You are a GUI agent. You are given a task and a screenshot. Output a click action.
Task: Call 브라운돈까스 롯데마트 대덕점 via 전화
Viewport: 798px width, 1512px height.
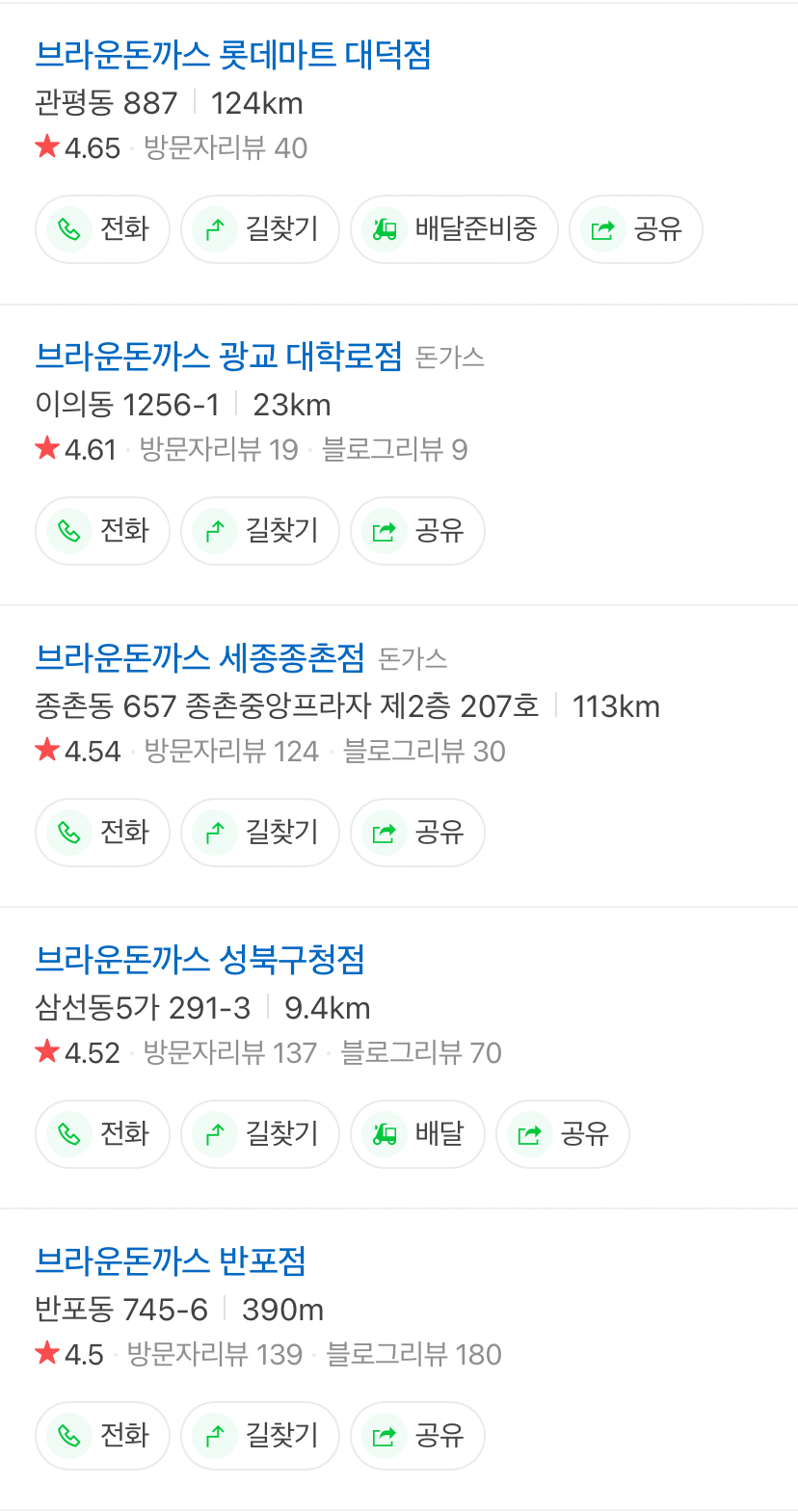coord(102,229)
